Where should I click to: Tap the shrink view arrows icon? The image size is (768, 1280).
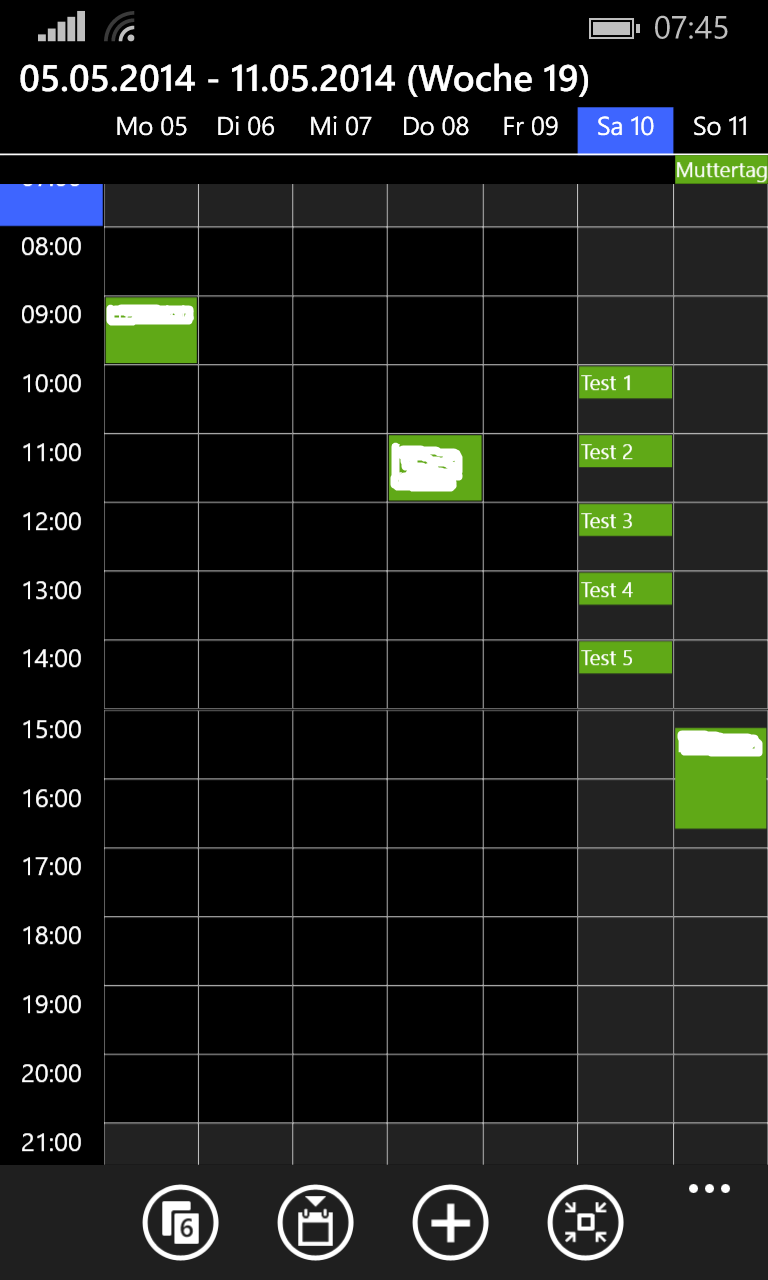tap(585, 1222)
